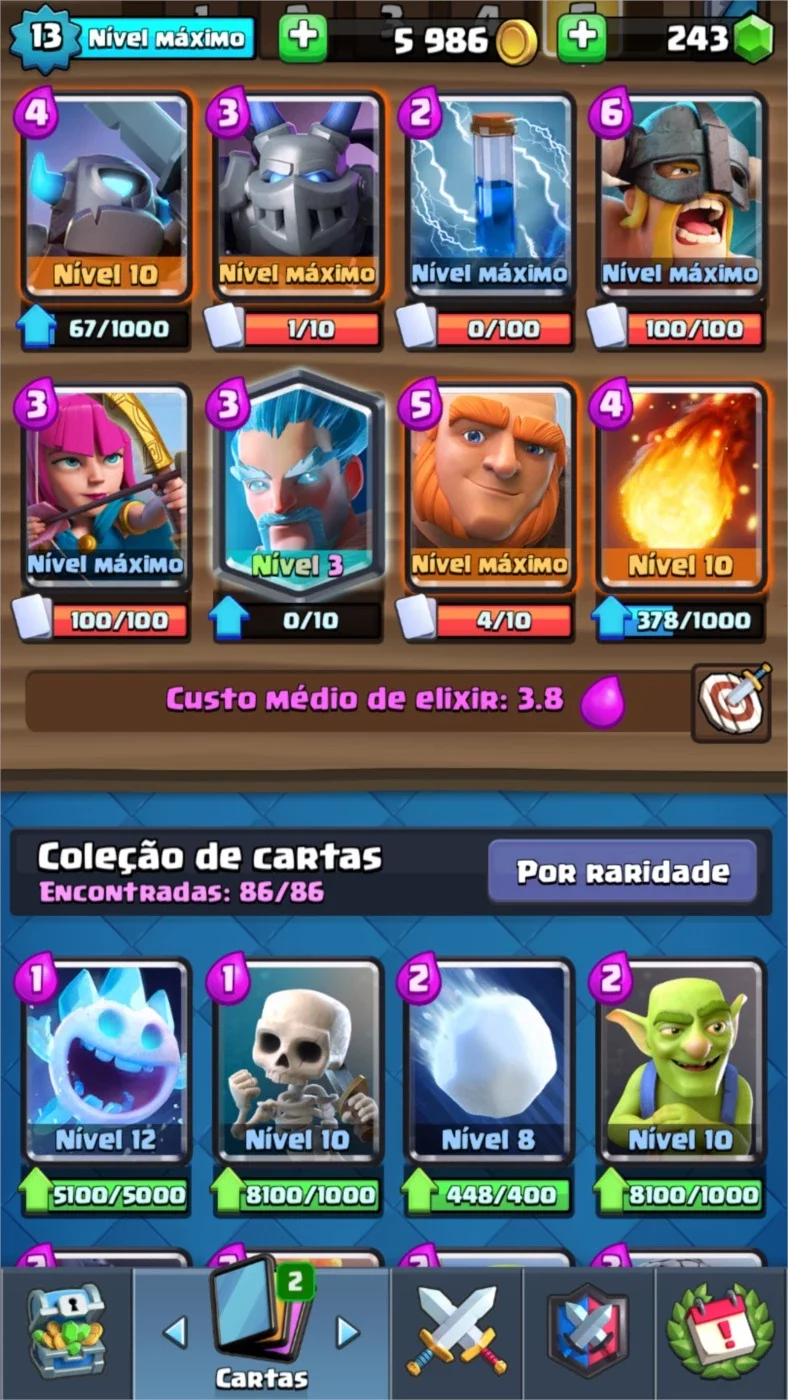Open the deck target icon beside elixir cost
The height and width of the screenshot is (1400, 788).
coord(731,702)
